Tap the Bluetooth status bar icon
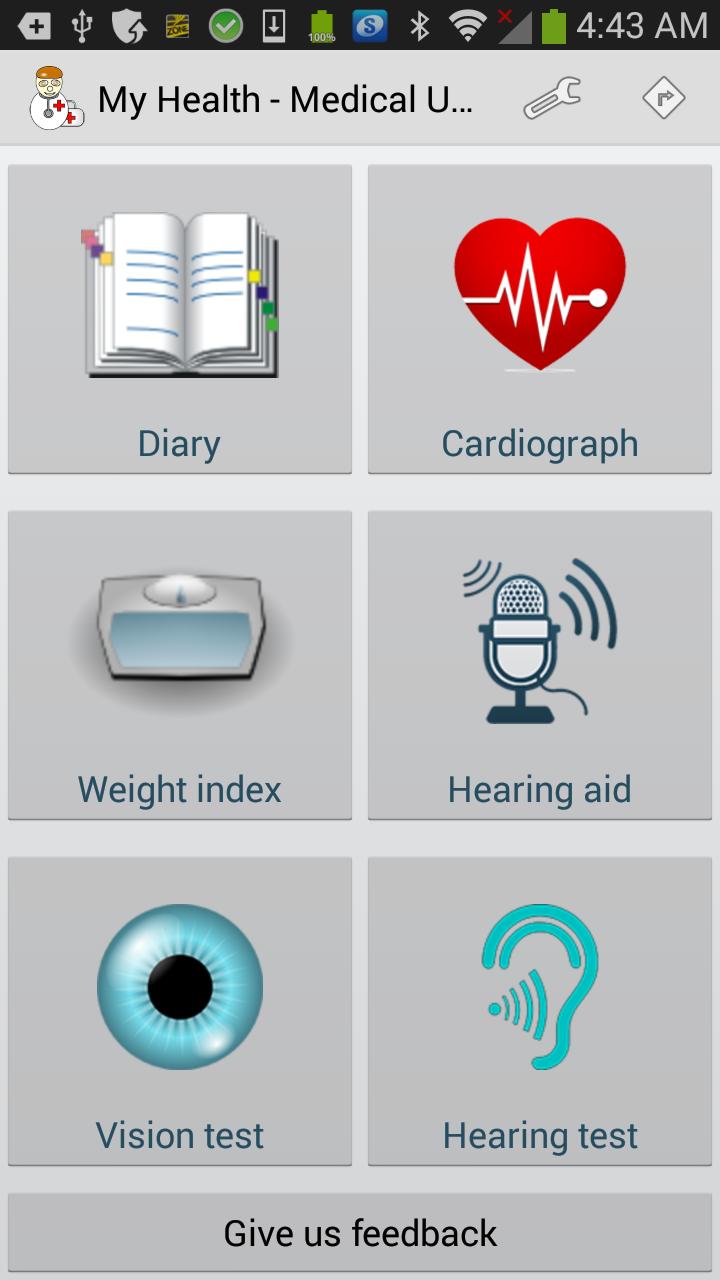This screenshot has height=1280, width=720. coord(420,26)
